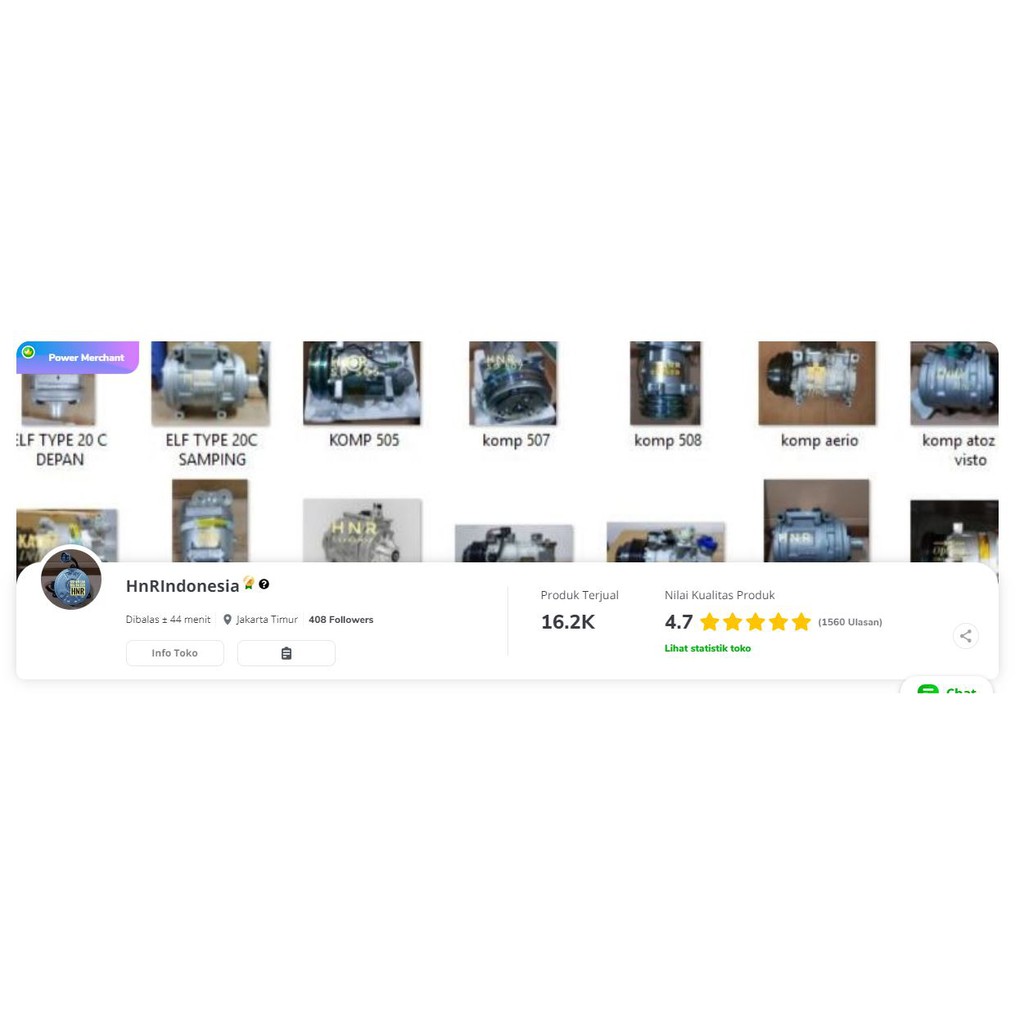This screenshot has width=1024, height=1024.
Task: Open the shop notes clipboard button
Action: coord(286,653)
